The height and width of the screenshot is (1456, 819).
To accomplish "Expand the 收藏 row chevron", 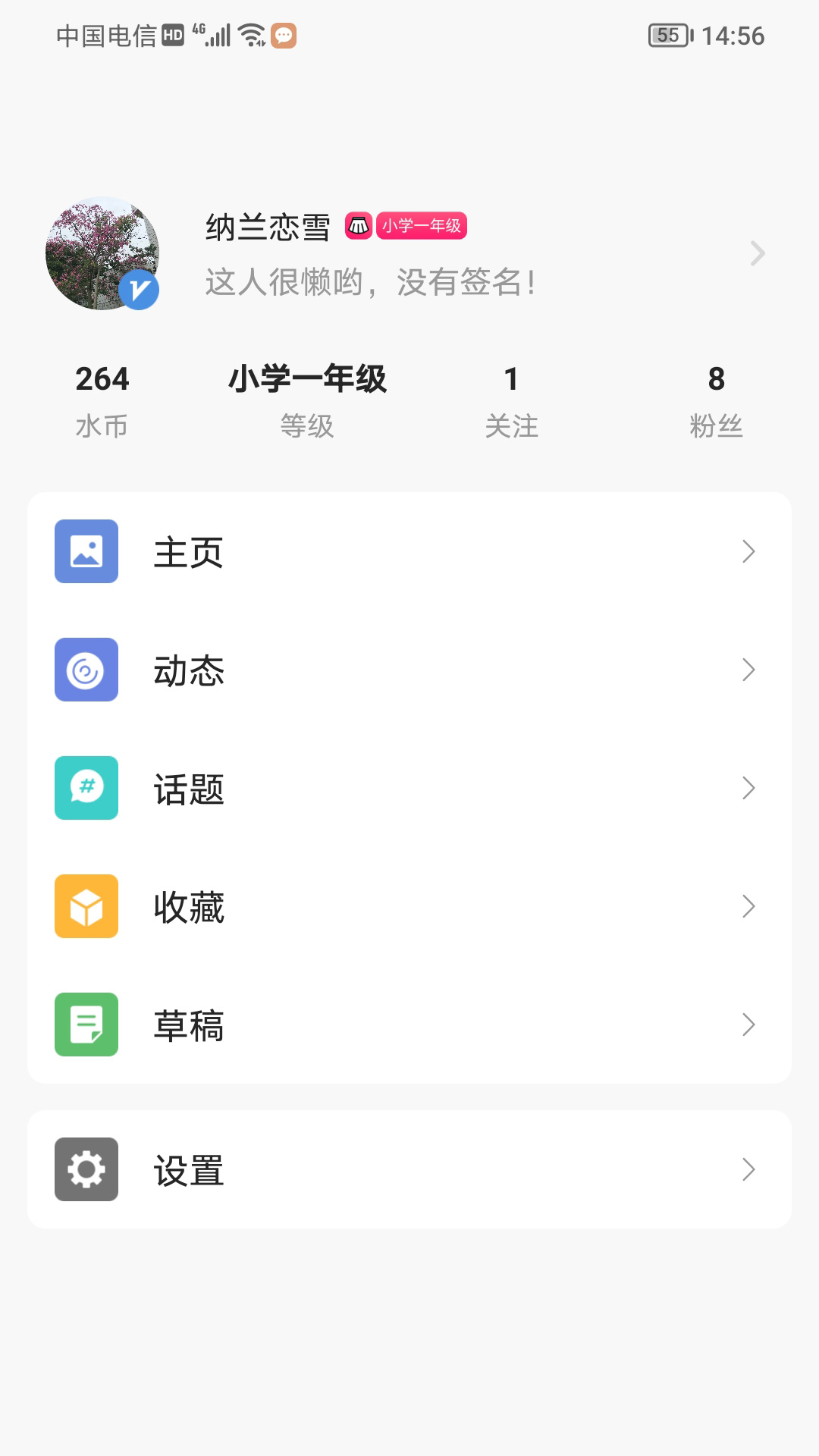I will point(748,906).
